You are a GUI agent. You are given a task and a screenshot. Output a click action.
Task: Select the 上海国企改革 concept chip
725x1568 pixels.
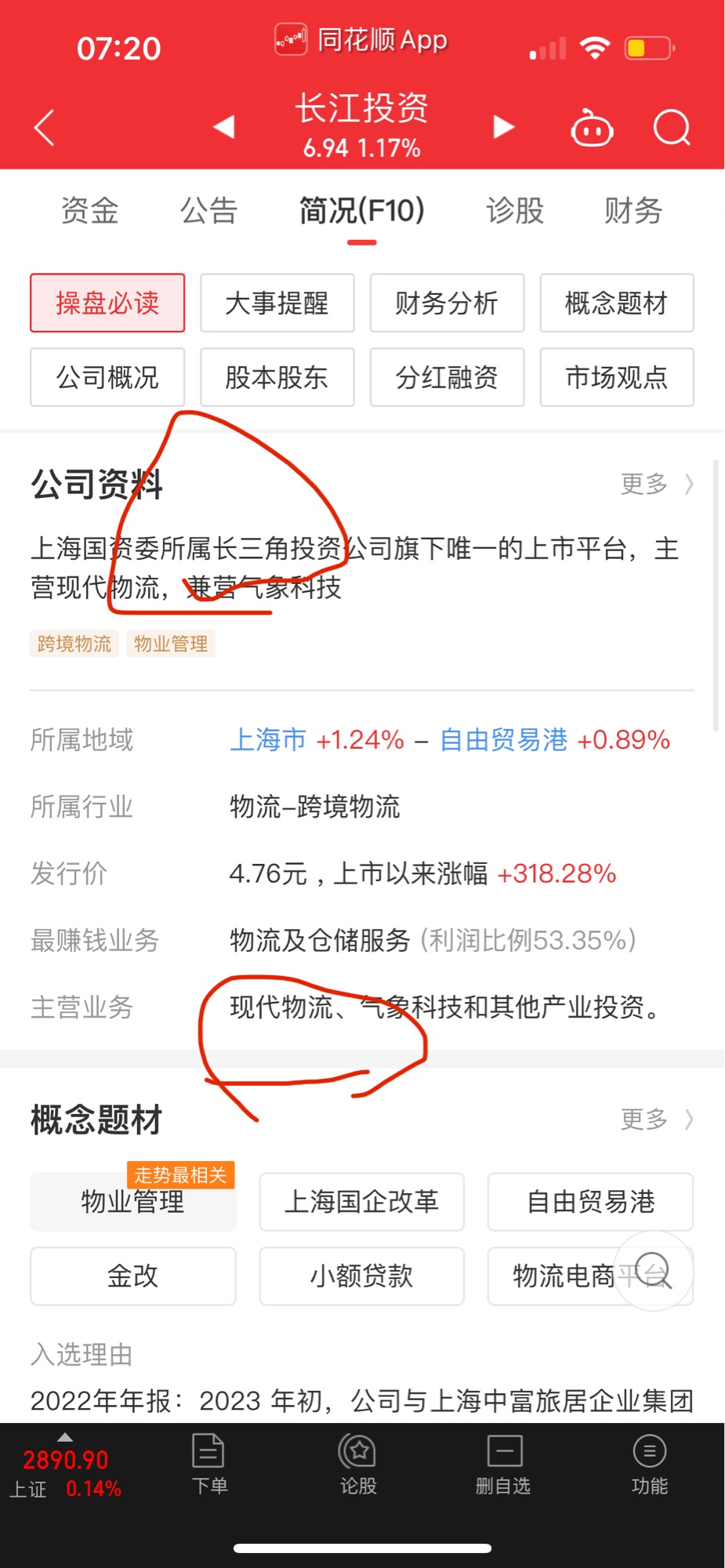[x=361, y=1202]
